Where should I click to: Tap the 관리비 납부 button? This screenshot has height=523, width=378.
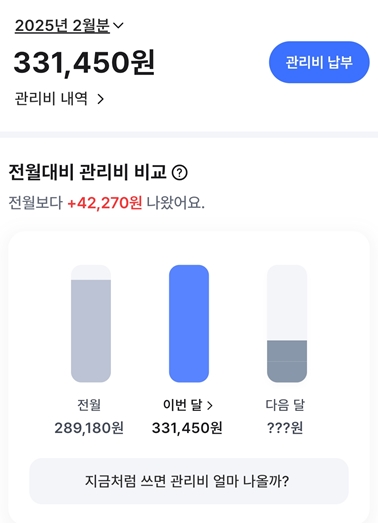click(319, 62)
